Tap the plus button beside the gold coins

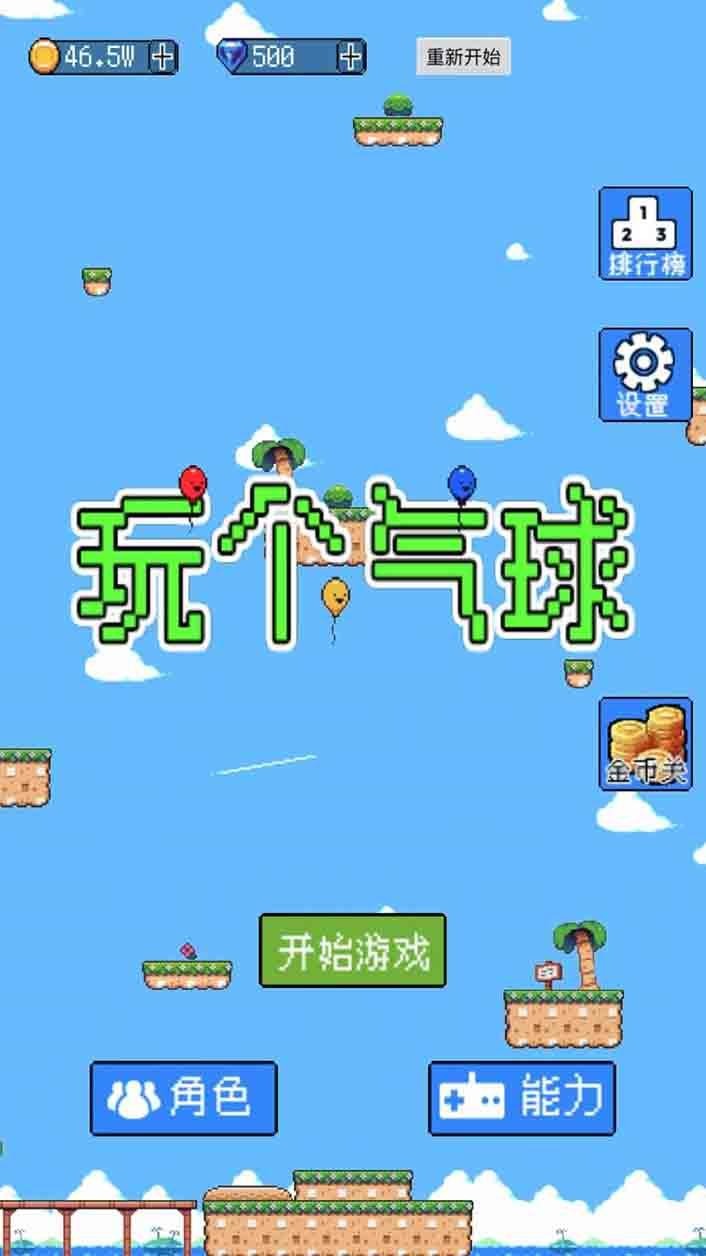[x=163, y=57]
